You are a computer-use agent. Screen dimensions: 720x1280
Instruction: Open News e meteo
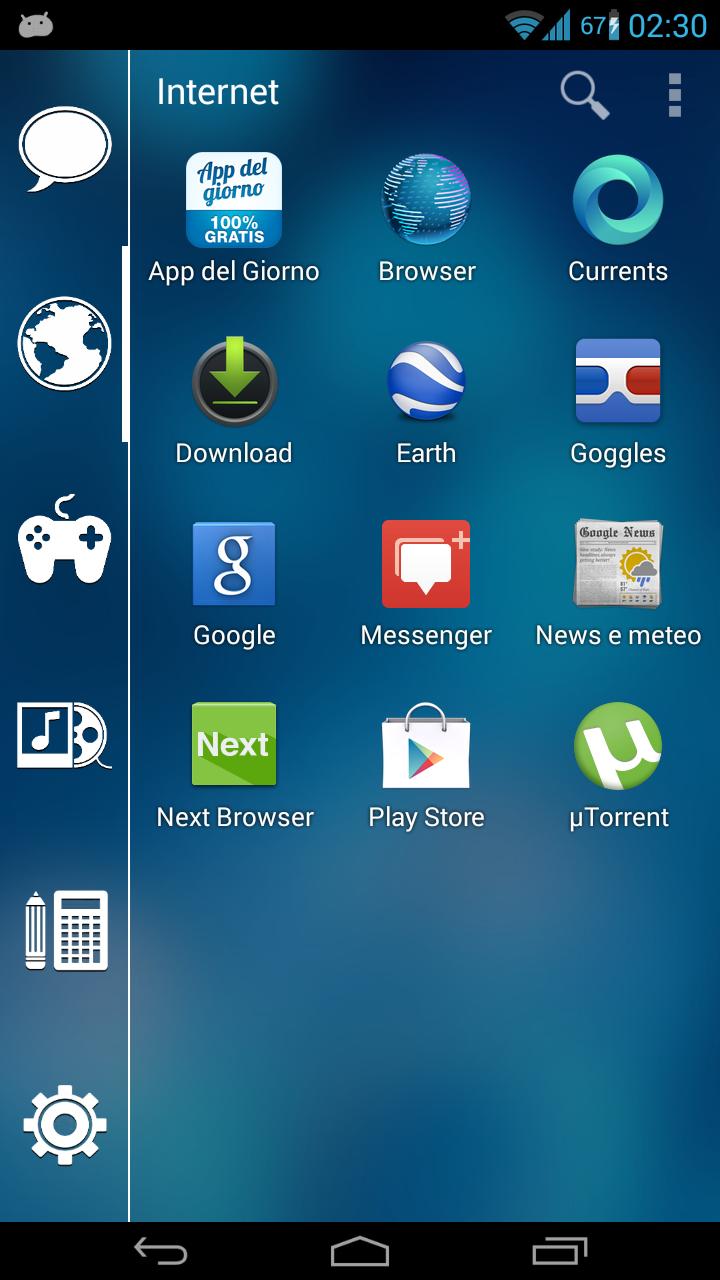617,563
